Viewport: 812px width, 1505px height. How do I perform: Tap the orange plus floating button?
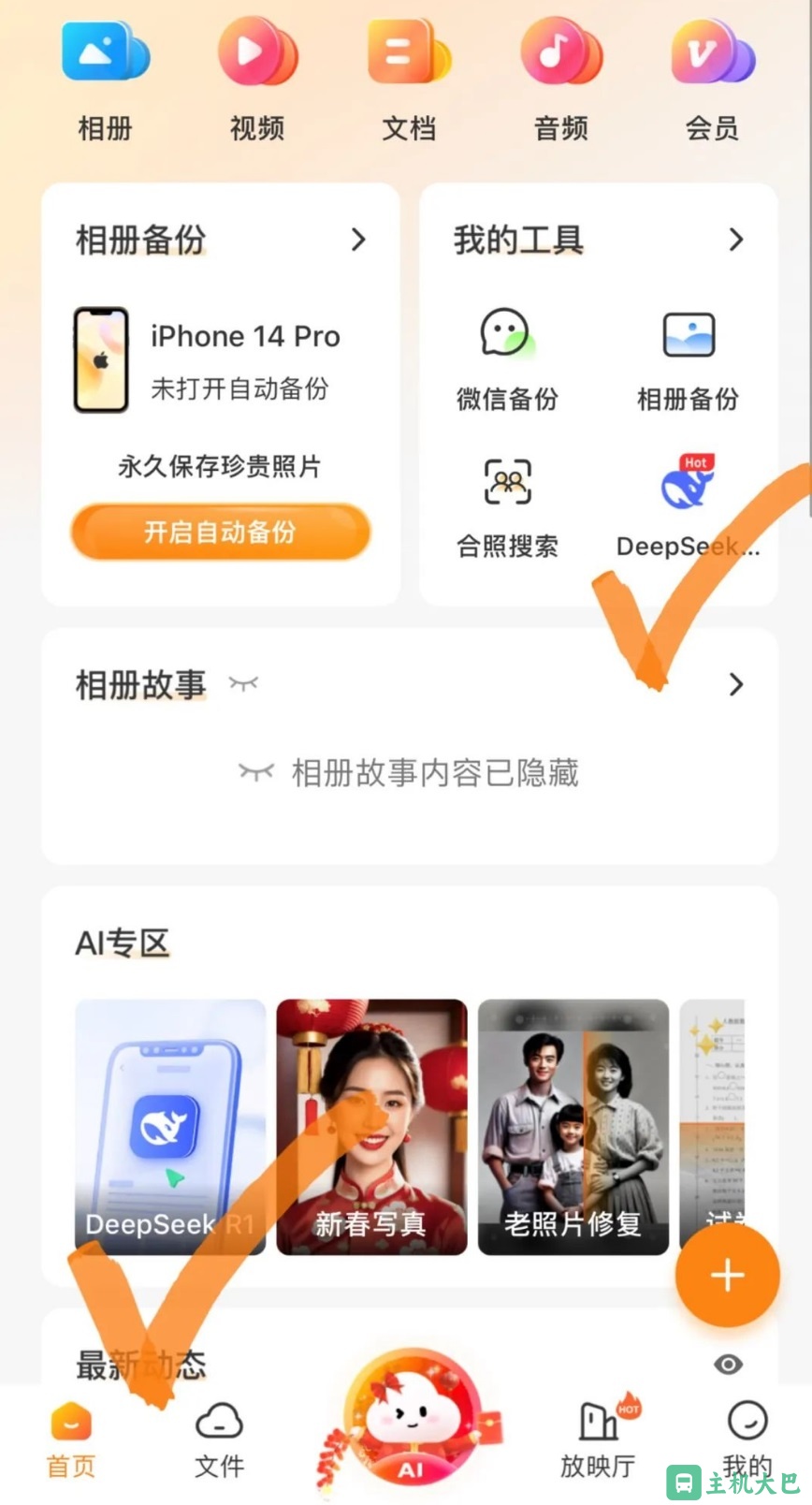tap(727, 1275)
